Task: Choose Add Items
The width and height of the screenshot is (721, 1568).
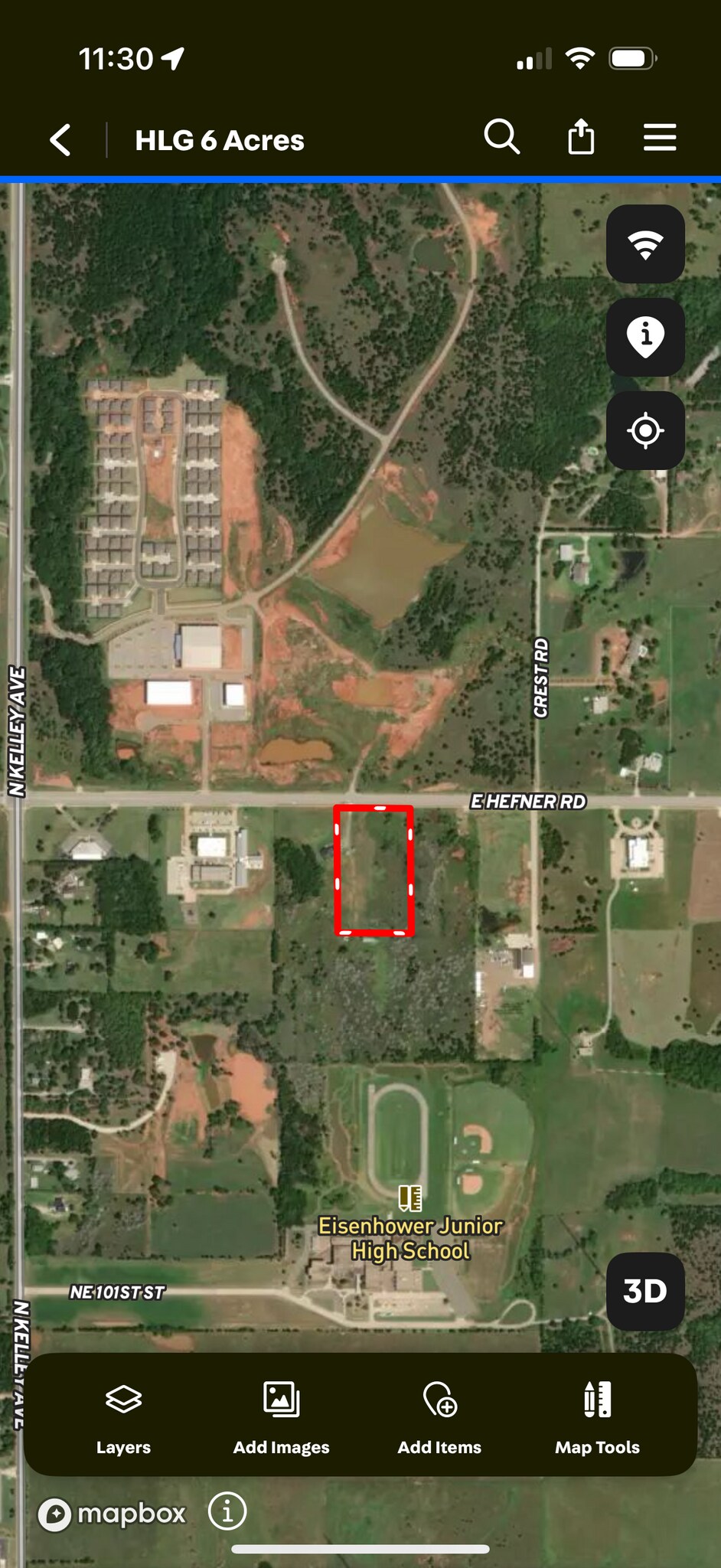Action: (439, 1417)
